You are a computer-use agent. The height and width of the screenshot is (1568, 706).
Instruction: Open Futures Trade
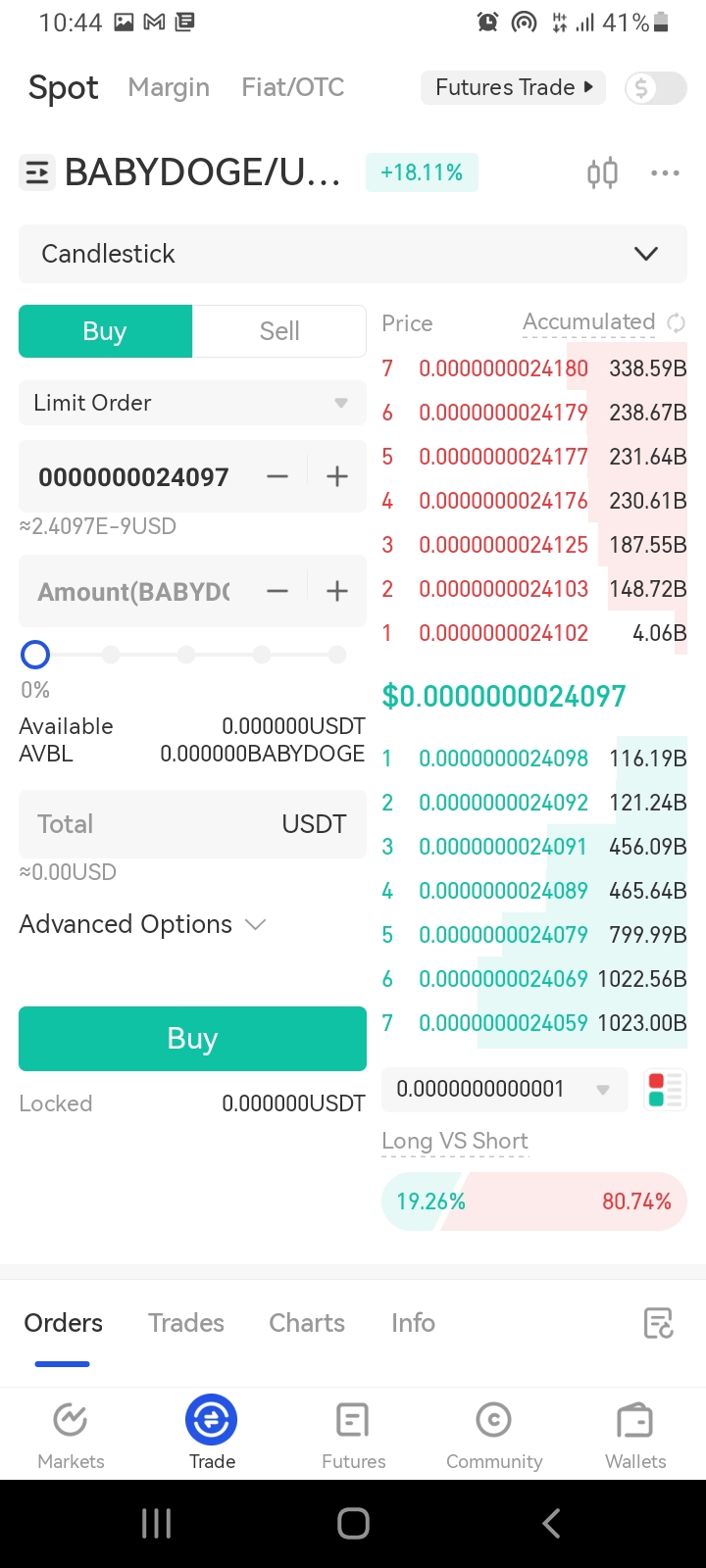point(514,87)
